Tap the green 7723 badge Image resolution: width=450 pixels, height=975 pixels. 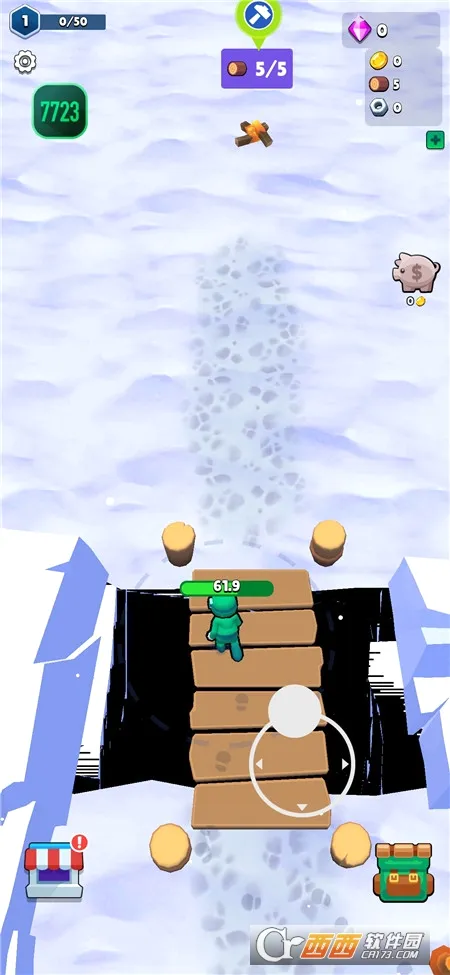tap(60, 111)
